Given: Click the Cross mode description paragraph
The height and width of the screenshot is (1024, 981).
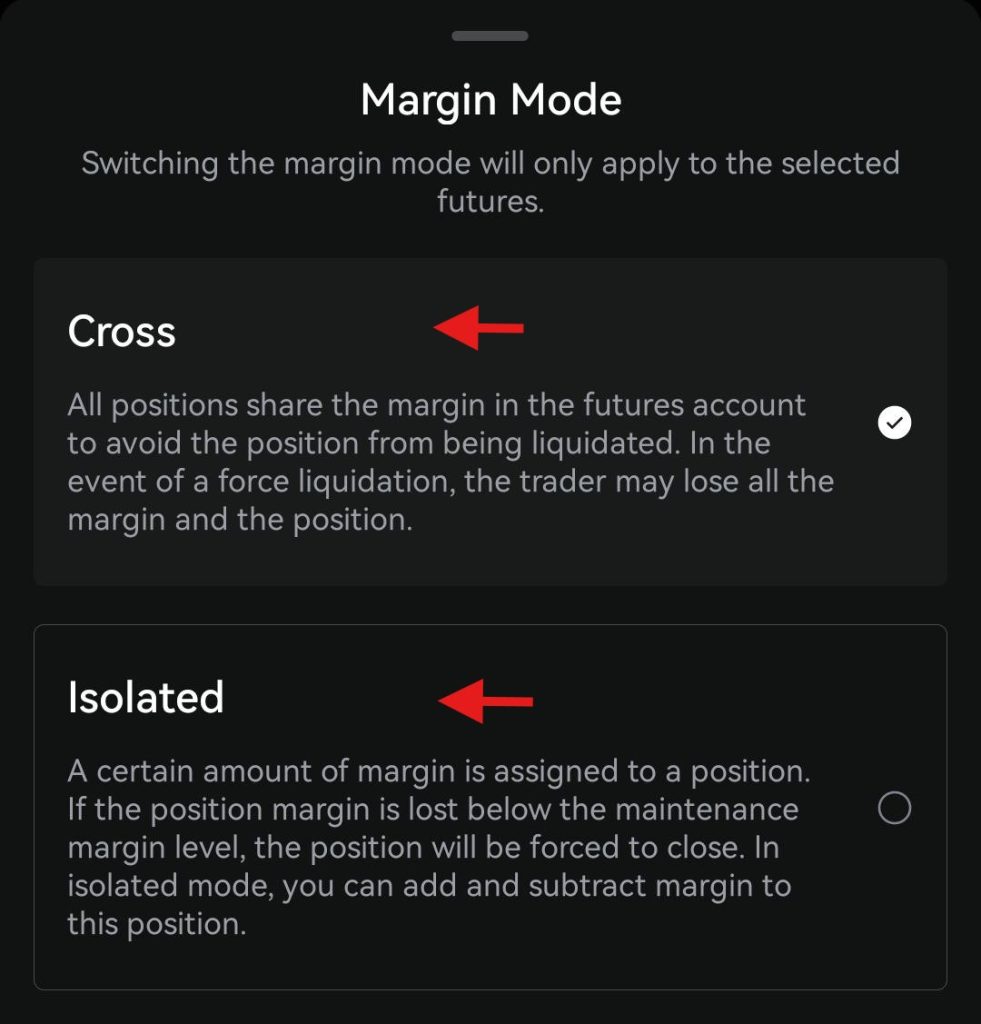Looking at the screenshot, I should (435, 462).
